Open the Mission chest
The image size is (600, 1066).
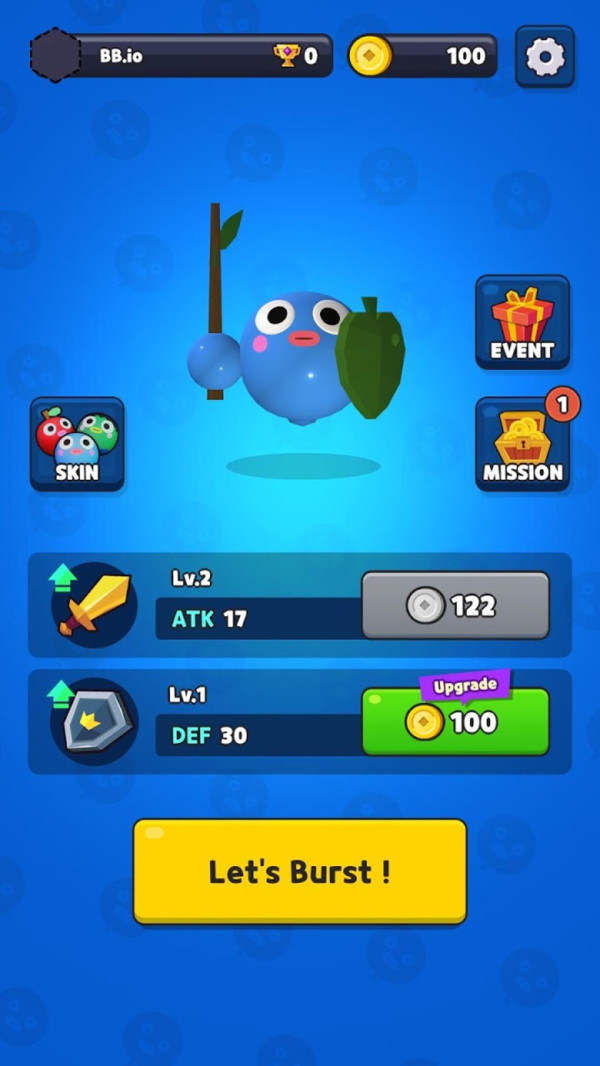pos(522,444)
